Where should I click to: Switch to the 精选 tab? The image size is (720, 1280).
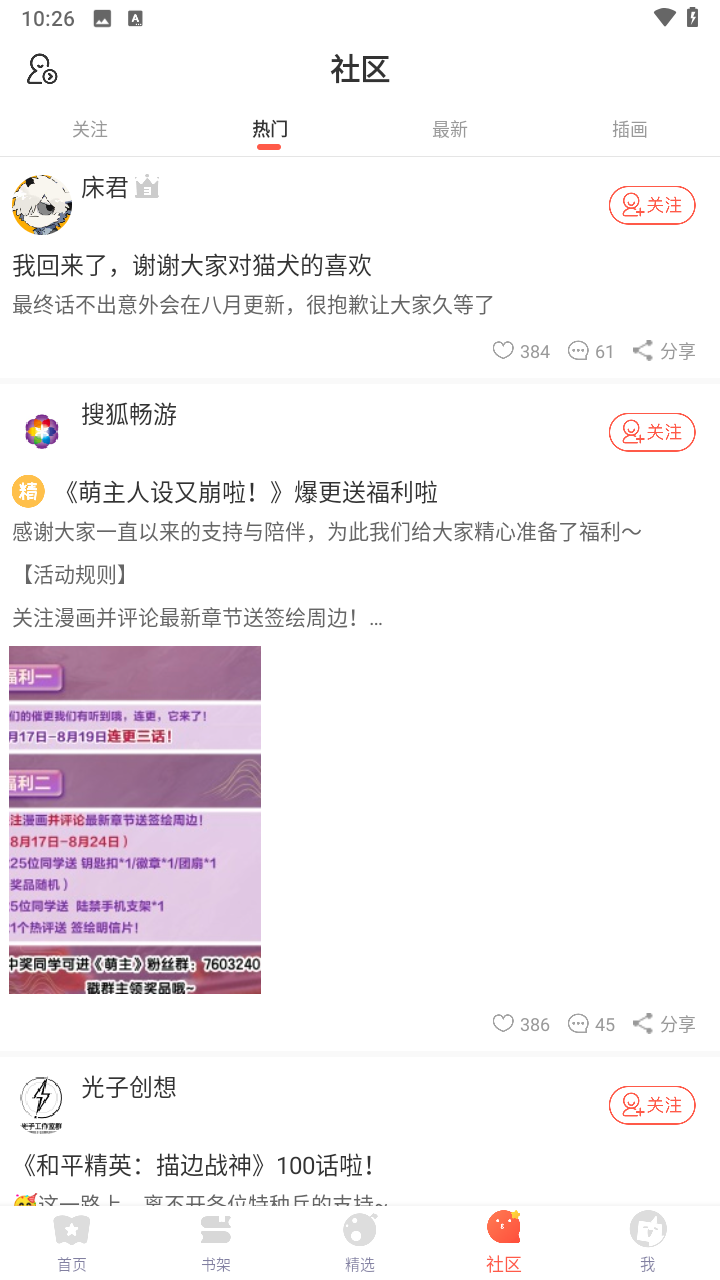coord(360,1242)
